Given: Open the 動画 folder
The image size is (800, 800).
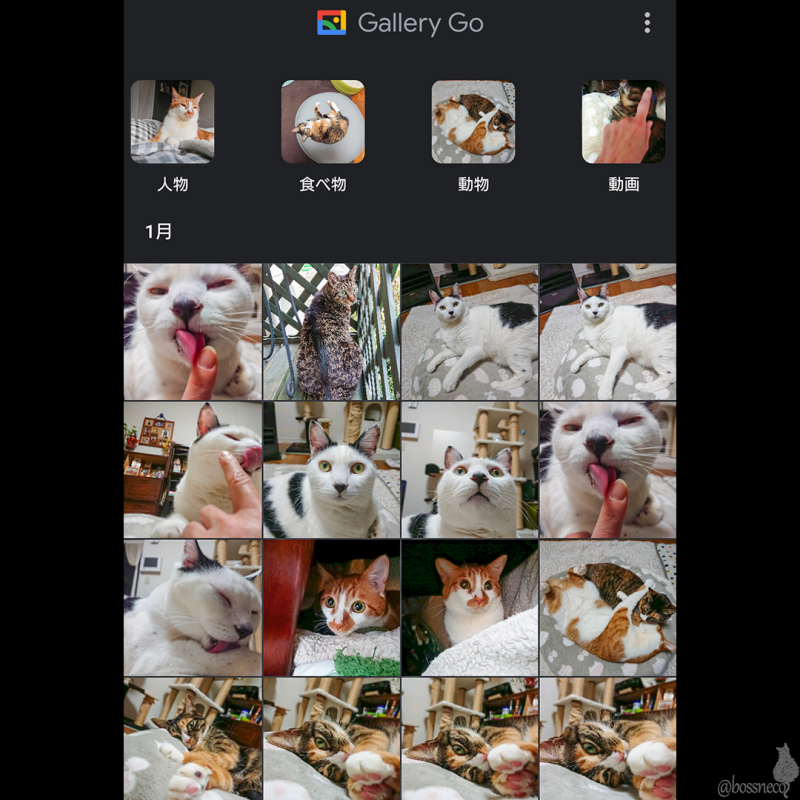Looking at the screenshot, I should pyautogui.click(x=623, y=122).
